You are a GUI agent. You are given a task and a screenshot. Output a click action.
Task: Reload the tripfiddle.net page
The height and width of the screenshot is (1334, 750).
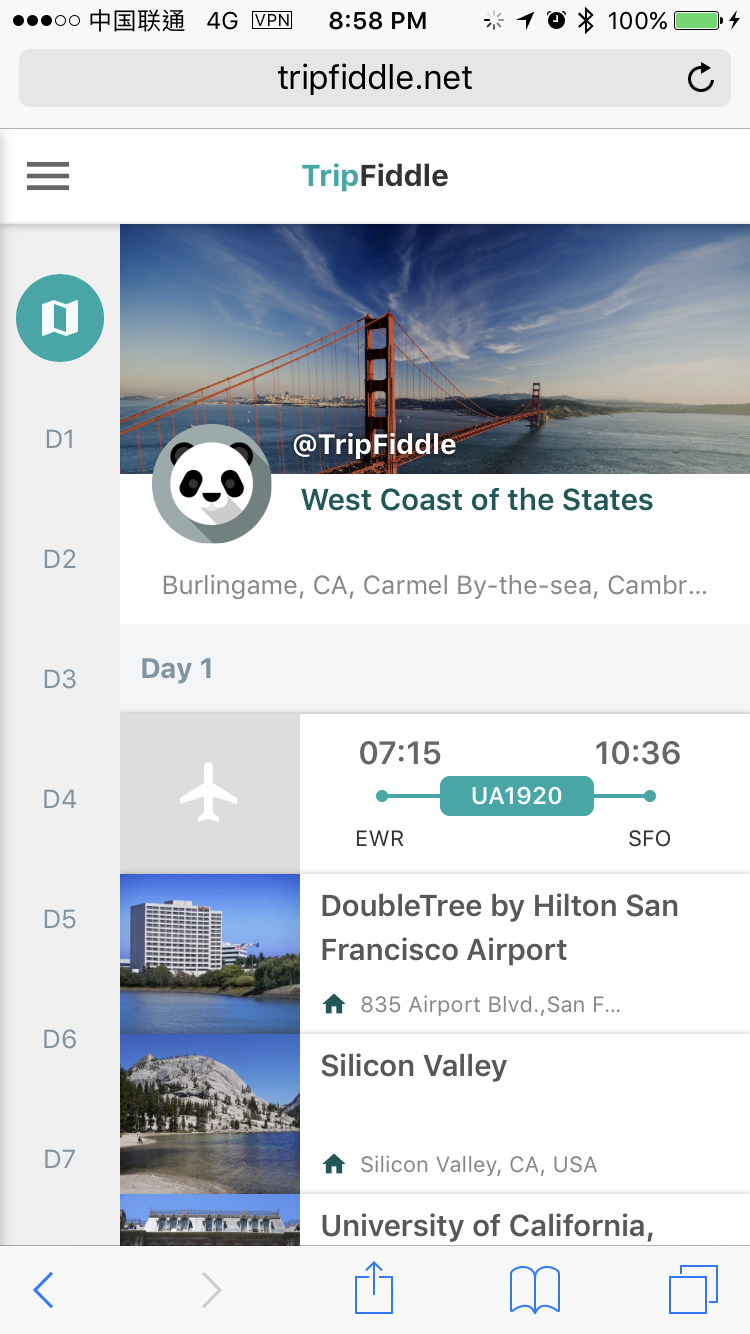click(x=699, y=77)
